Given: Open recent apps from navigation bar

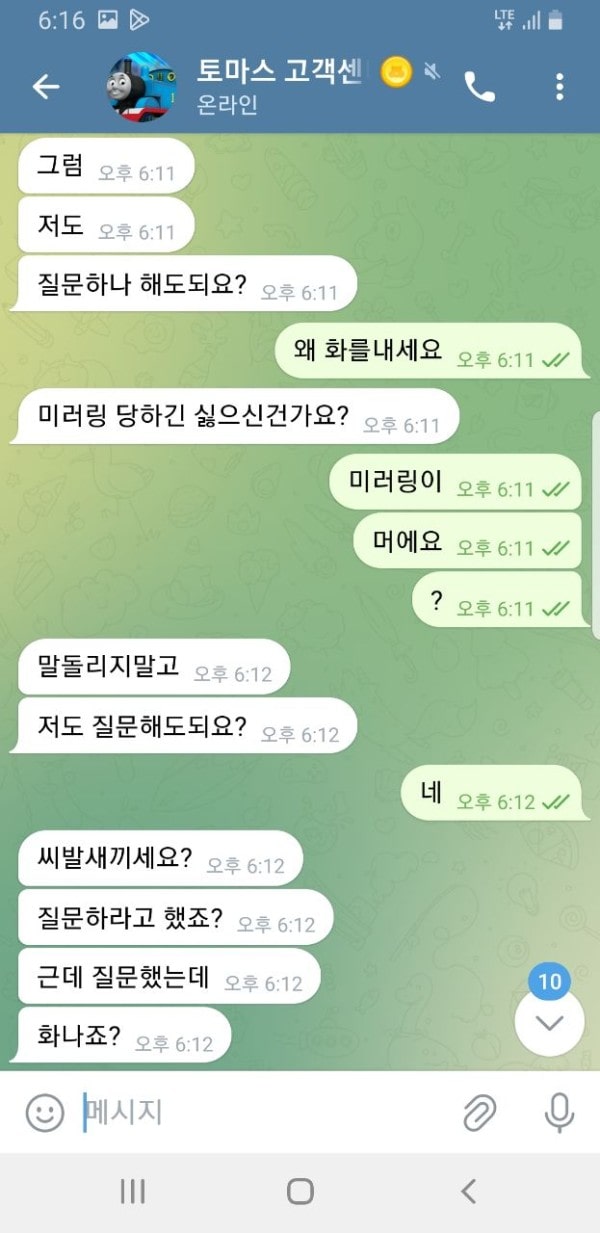Looking at the screenshot, I should click(132, 1191).
